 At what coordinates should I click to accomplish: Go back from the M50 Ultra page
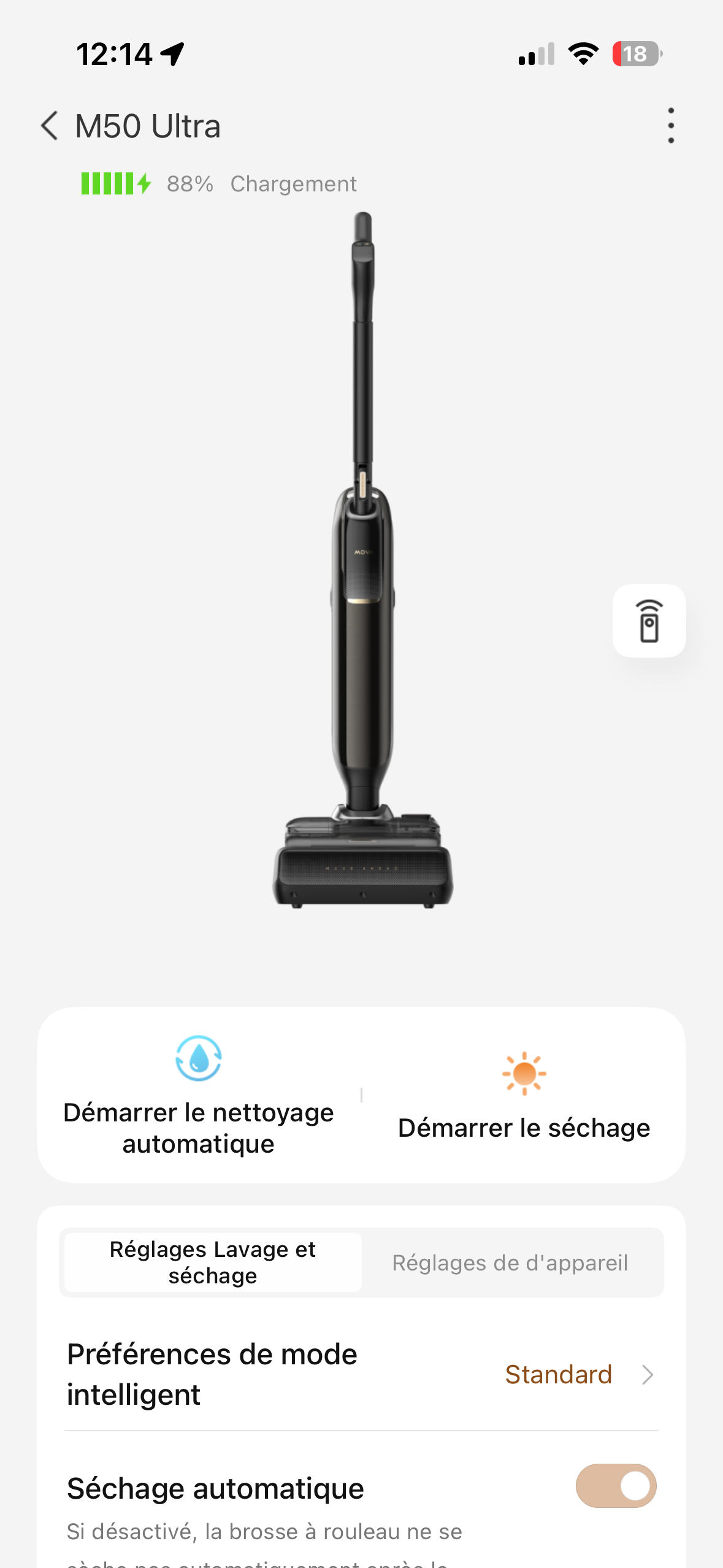tap(50, 126)
